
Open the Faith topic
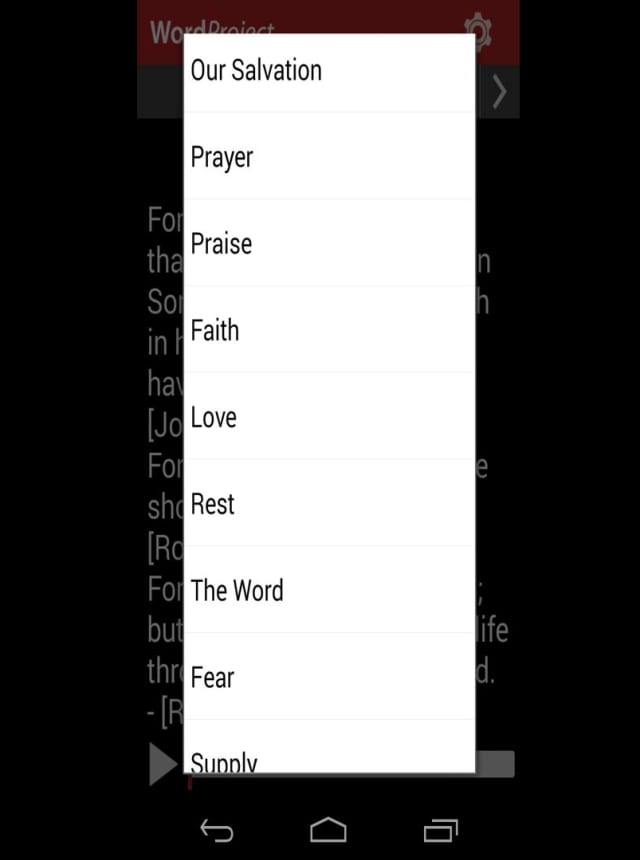328,330
